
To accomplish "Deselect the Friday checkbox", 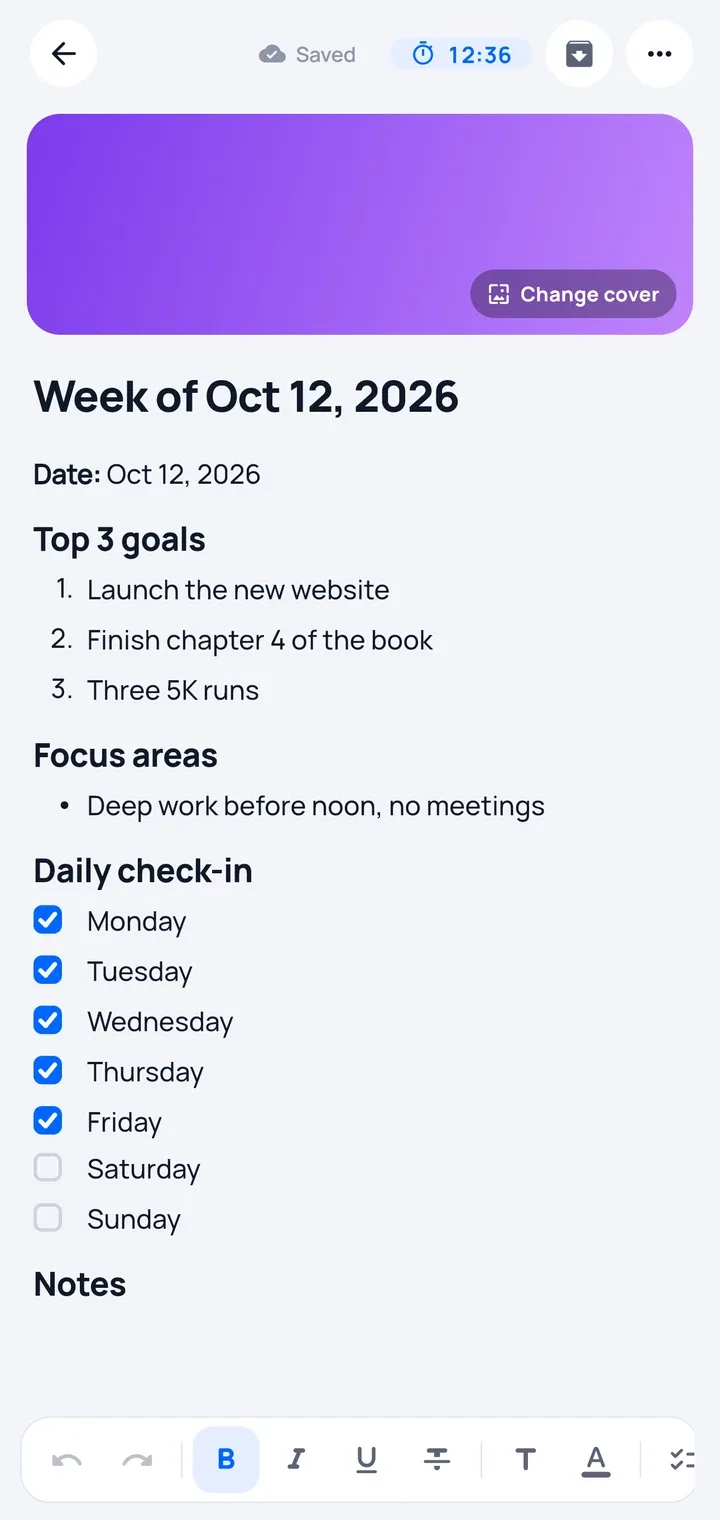I will [48, 1120].
